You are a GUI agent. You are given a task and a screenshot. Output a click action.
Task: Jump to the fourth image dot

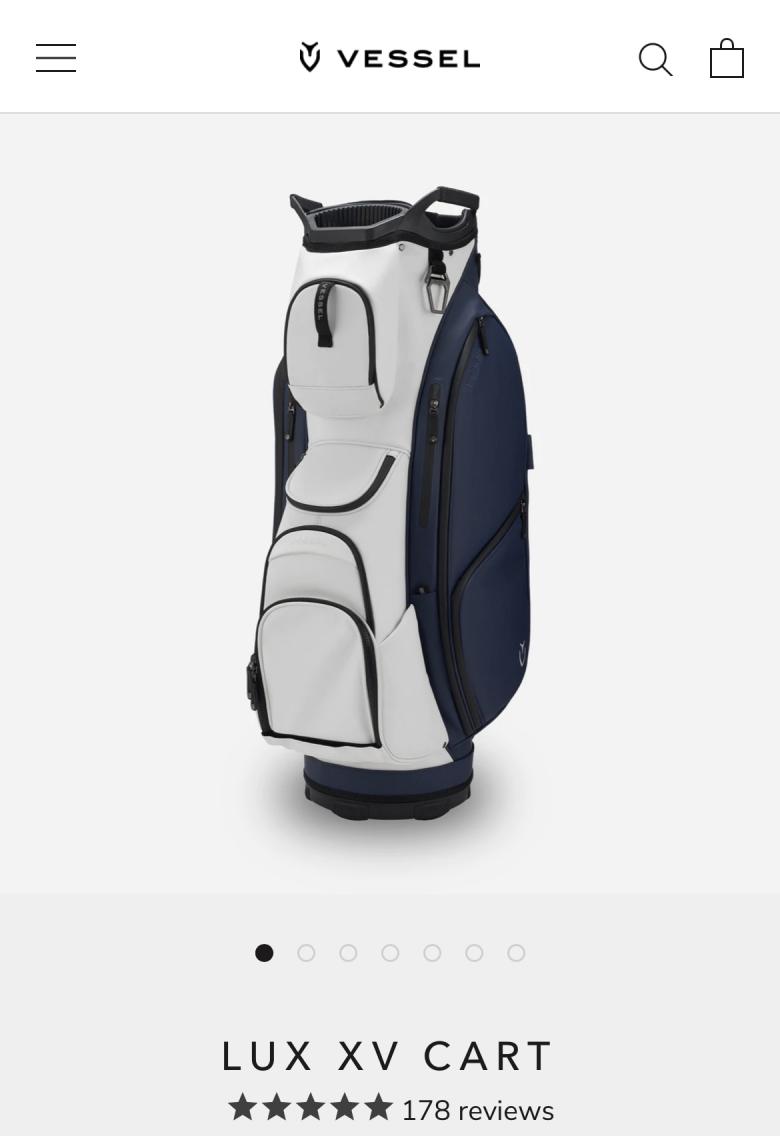[390, 953]
